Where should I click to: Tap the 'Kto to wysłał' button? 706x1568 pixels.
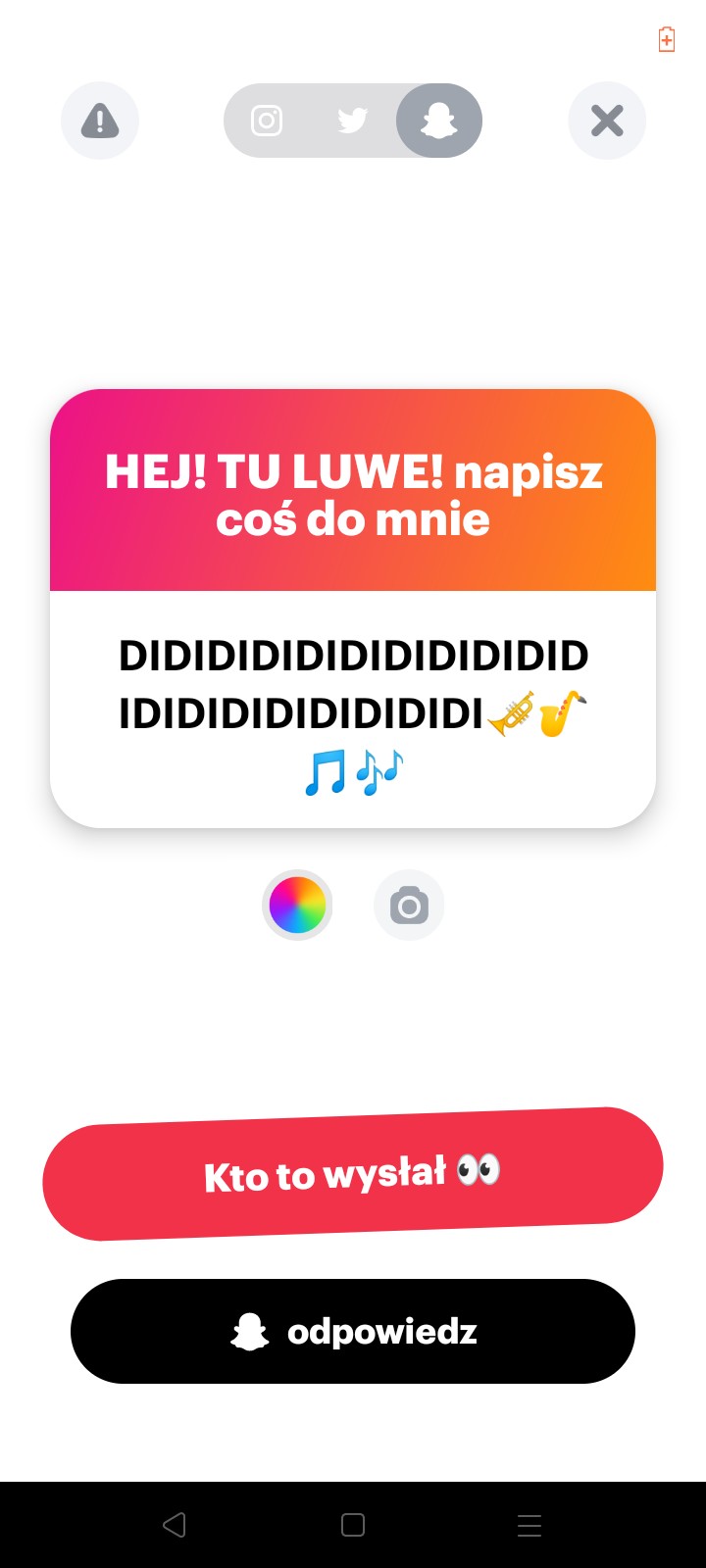pos(353,1173)
